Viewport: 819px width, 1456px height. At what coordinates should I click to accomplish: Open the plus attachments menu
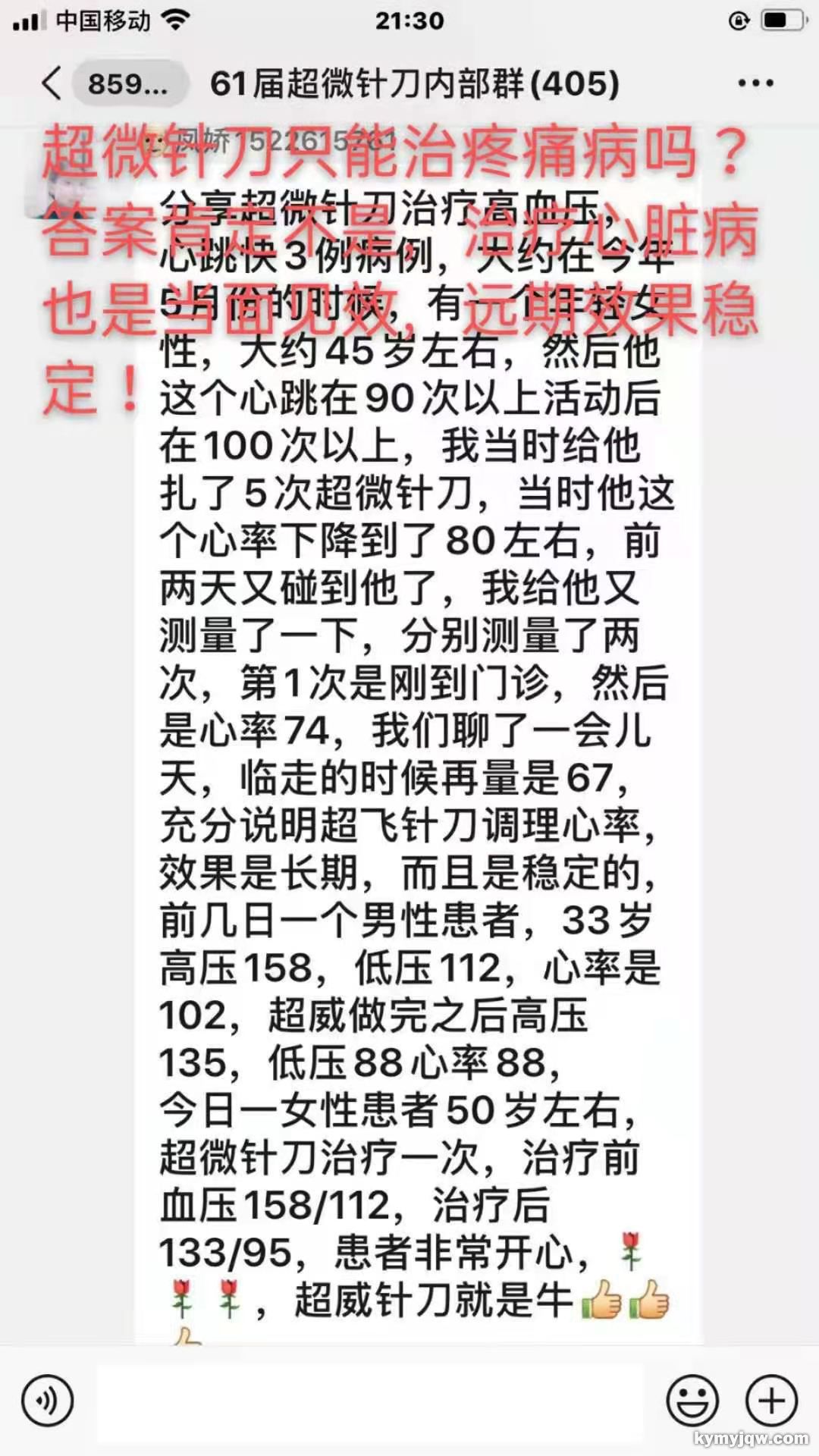771,1400
